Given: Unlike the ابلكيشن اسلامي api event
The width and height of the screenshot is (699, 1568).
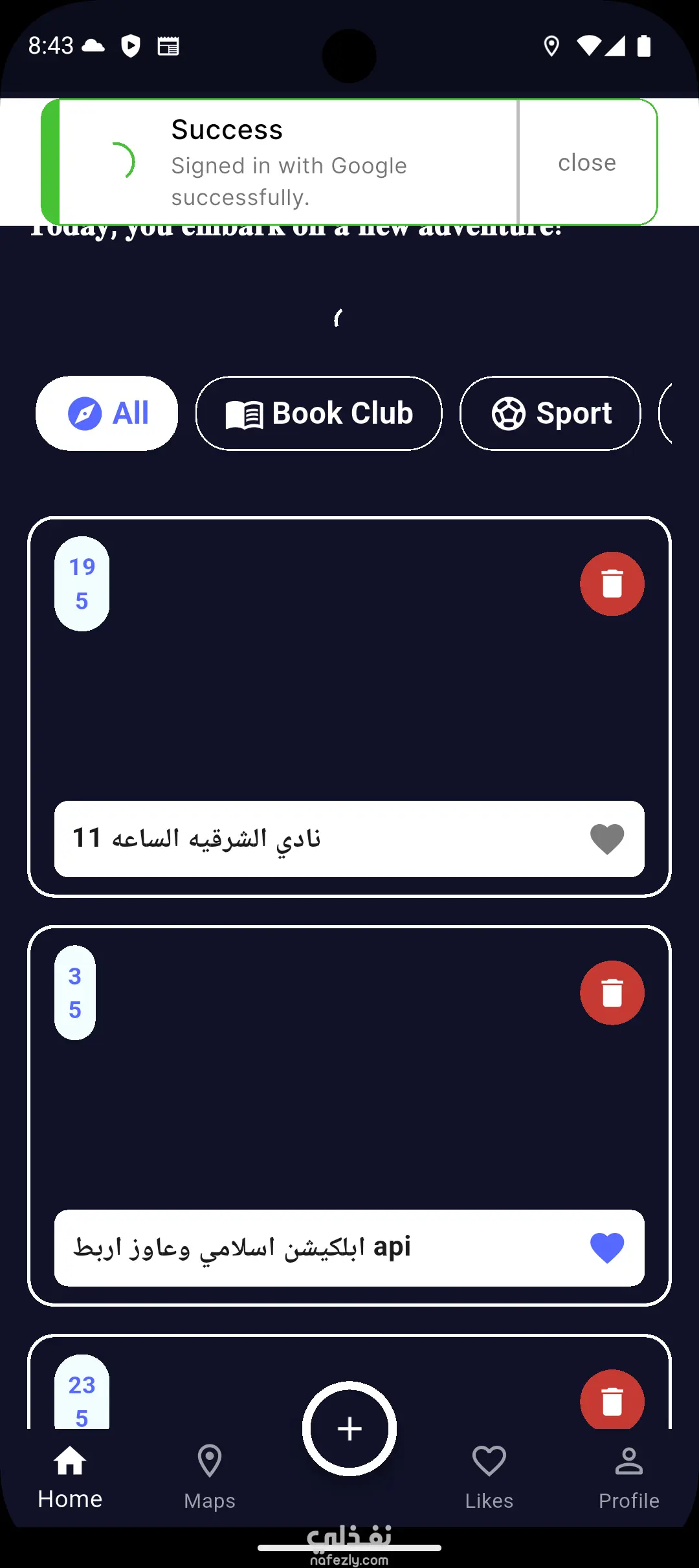Looking at the screenshot, I should (x=606, y=1248).
